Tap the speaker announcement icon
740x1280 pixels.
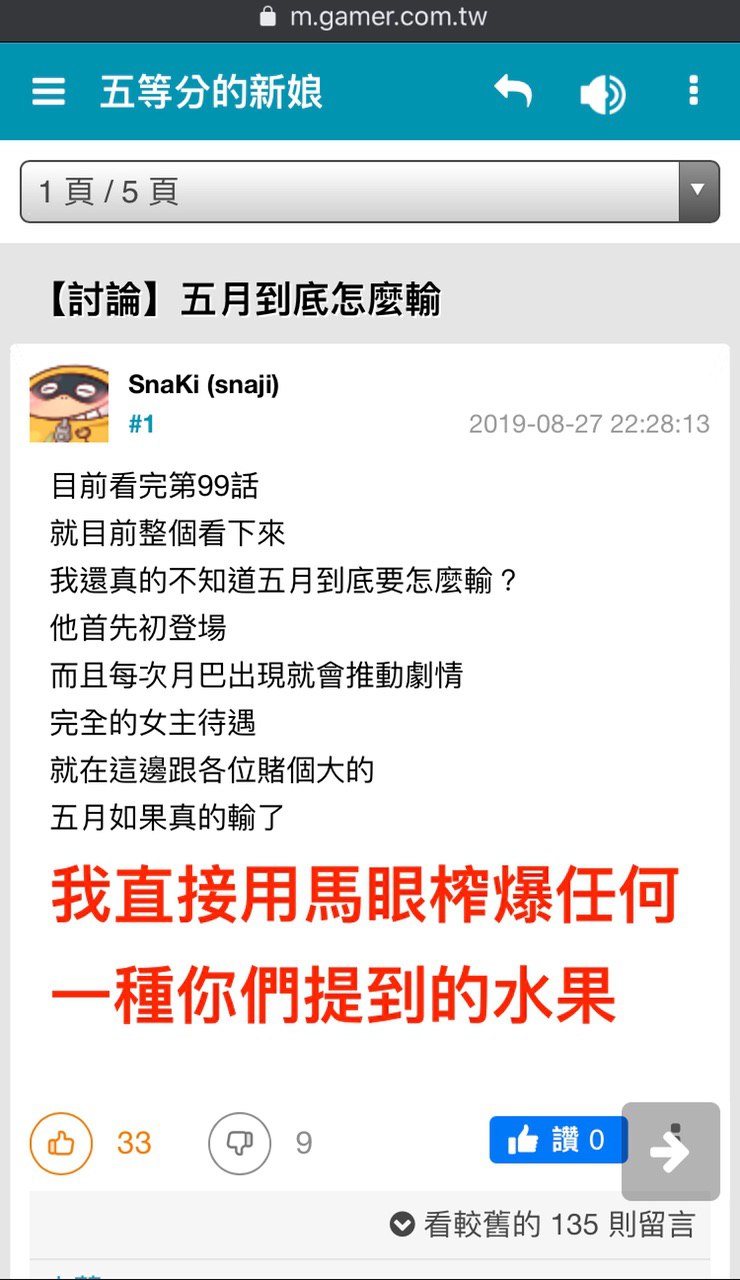(602, 94)
